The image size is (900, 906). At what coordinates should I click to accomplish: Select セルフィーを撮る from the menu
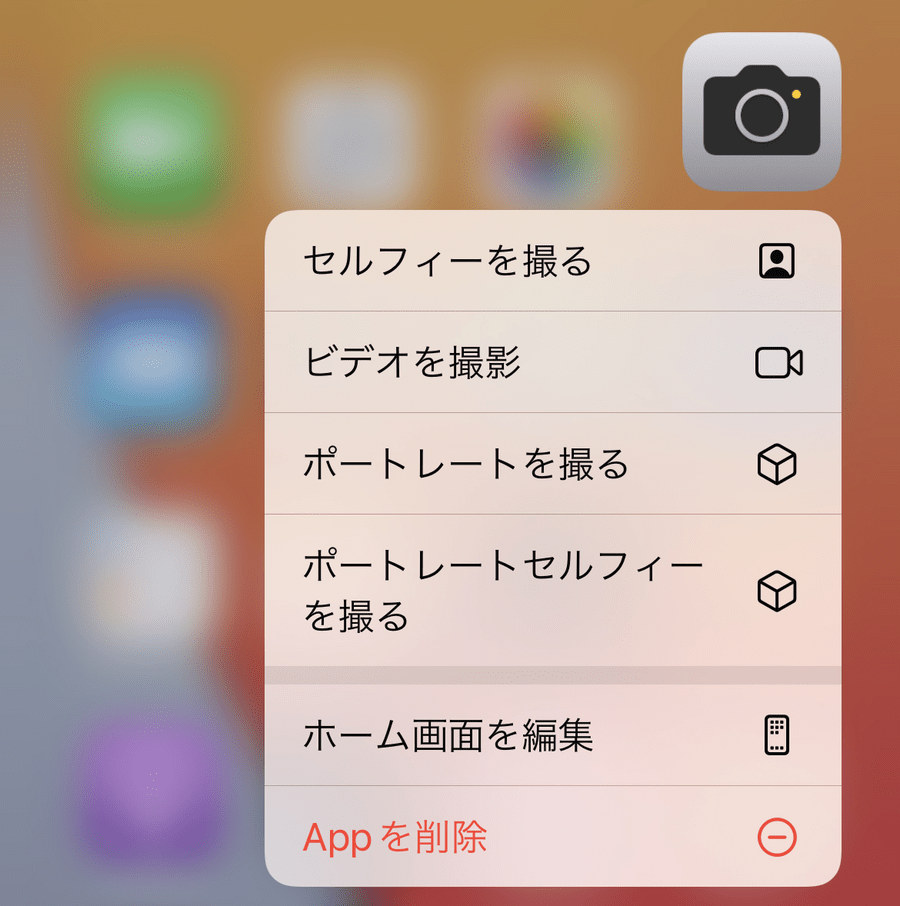(x=552, y=262)
